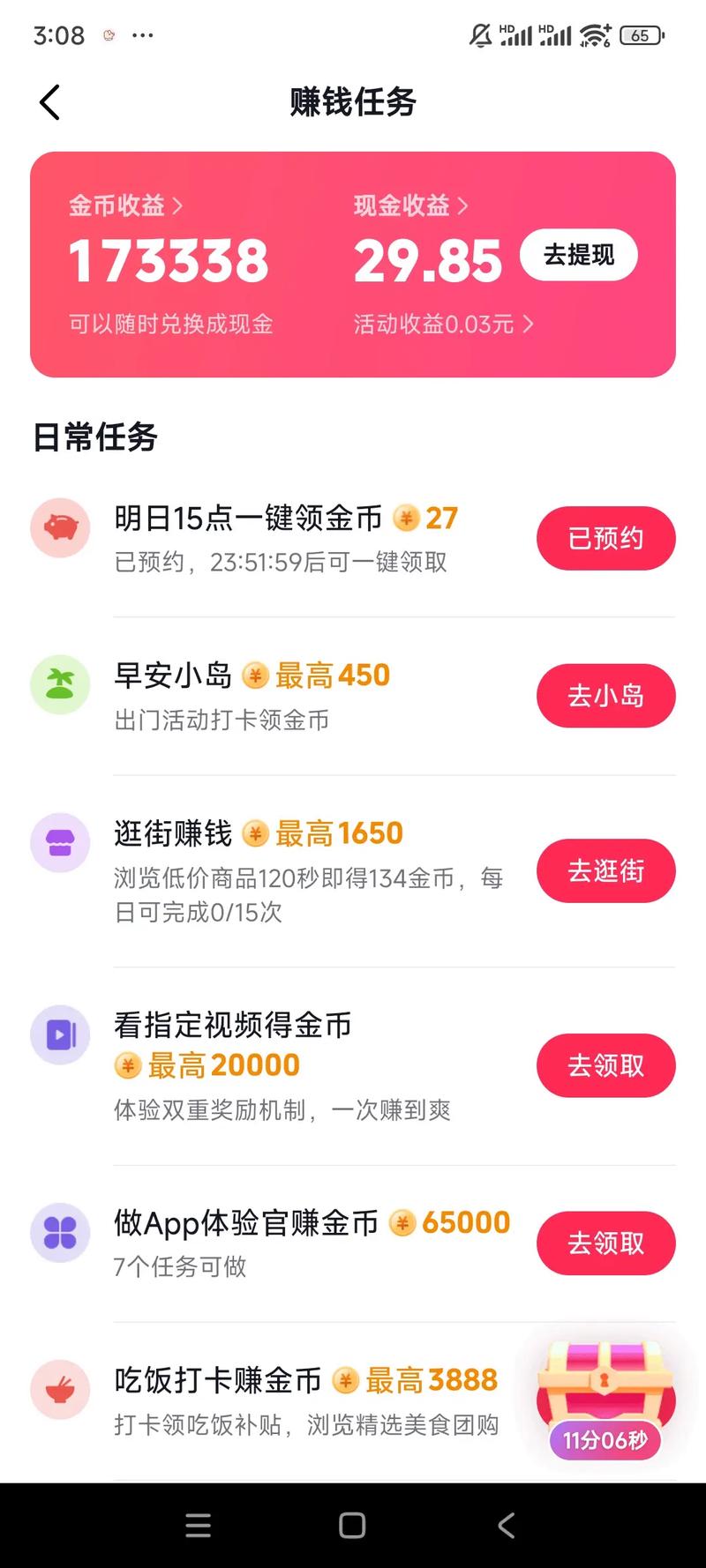Tap the 去提现 withdraw button
Viewport: 706px width, 1568px height.
(578, 255)
